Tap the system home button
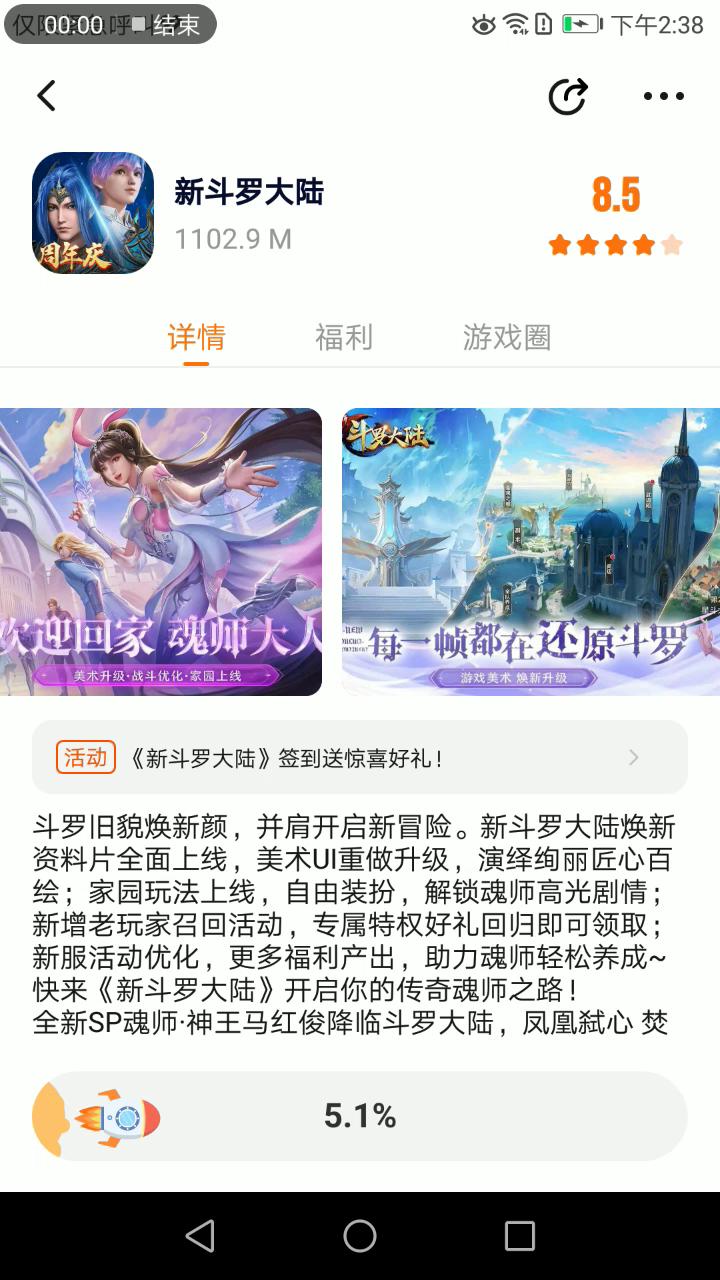 click(x=360, y=1236)
